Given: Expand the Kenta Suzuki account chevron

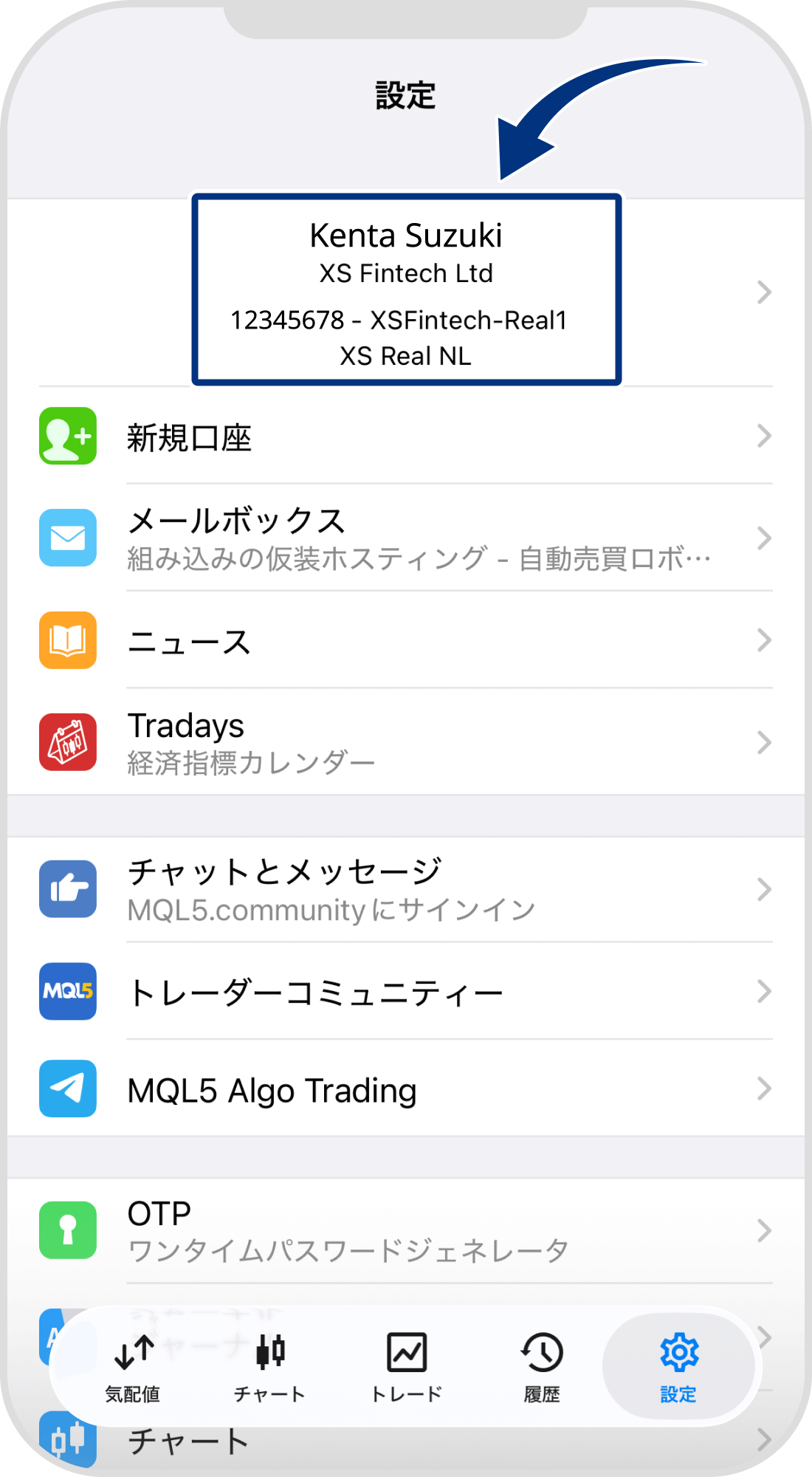Looking at the screenshot, I should (x=764, y=292).
